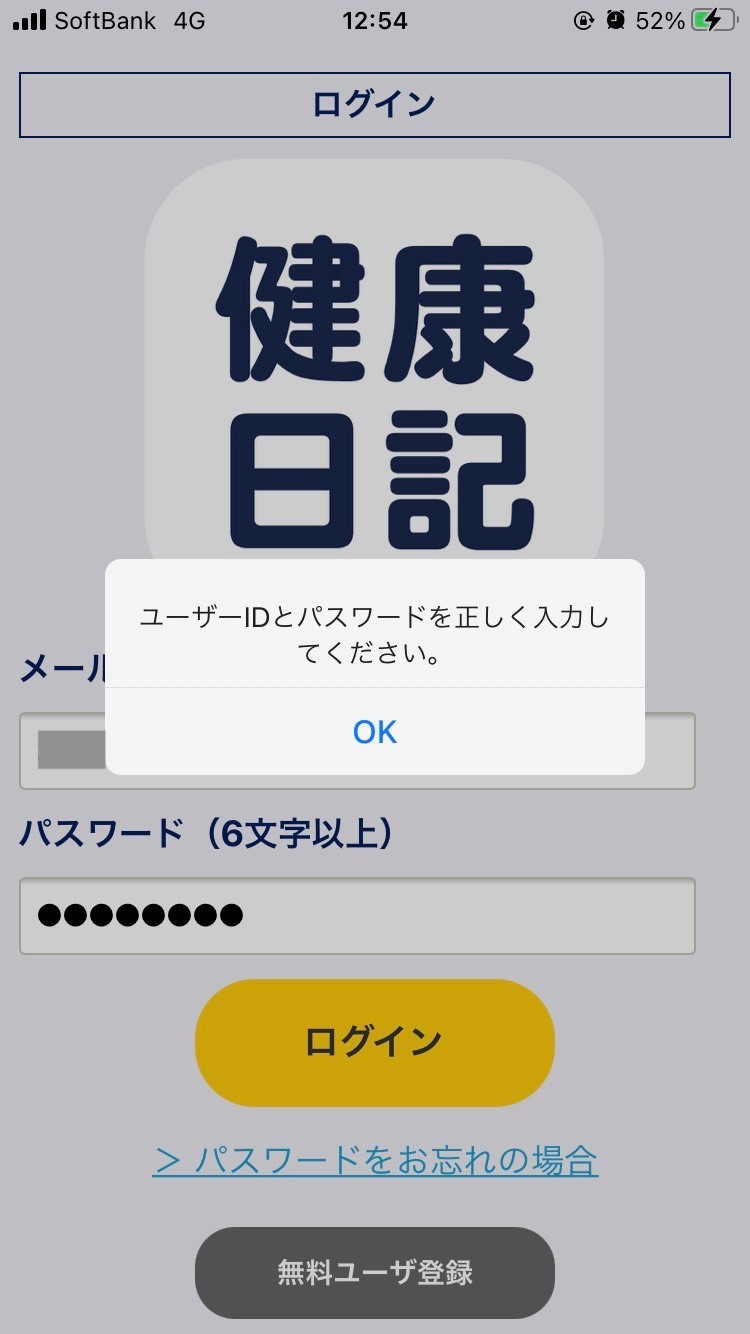Open the パスワードをお忘れの場合 link

(x=375, y=1161)
